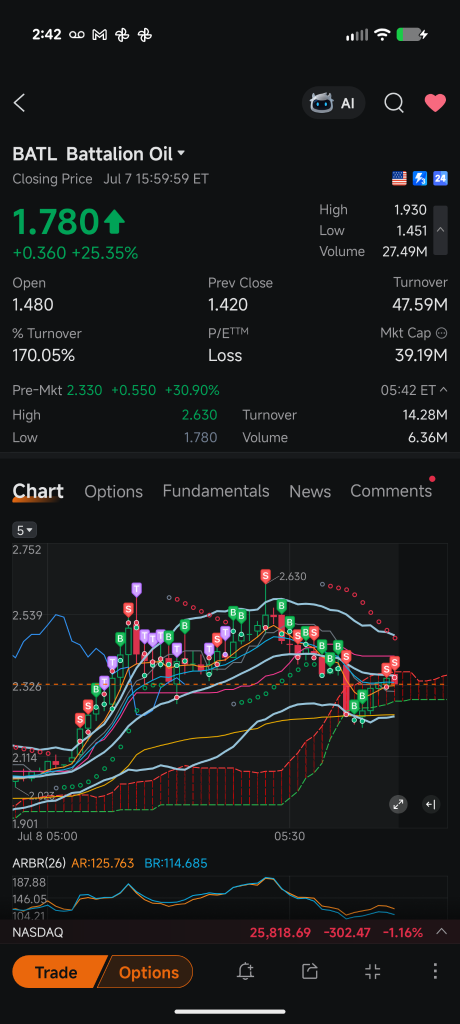Remove BATL from favorites via heart
The height and width of the screenshot is (1024, 460).
pos(435,103)
